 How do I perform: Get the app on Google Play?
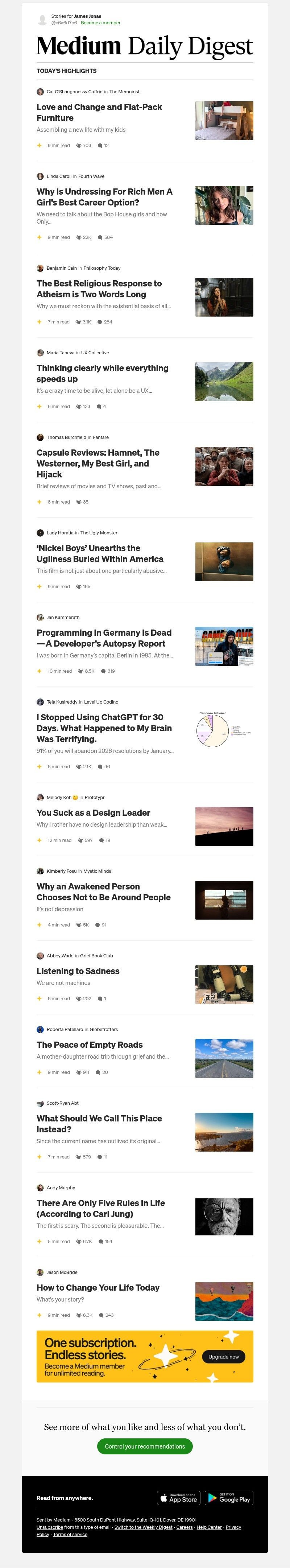click(229, 1498)
